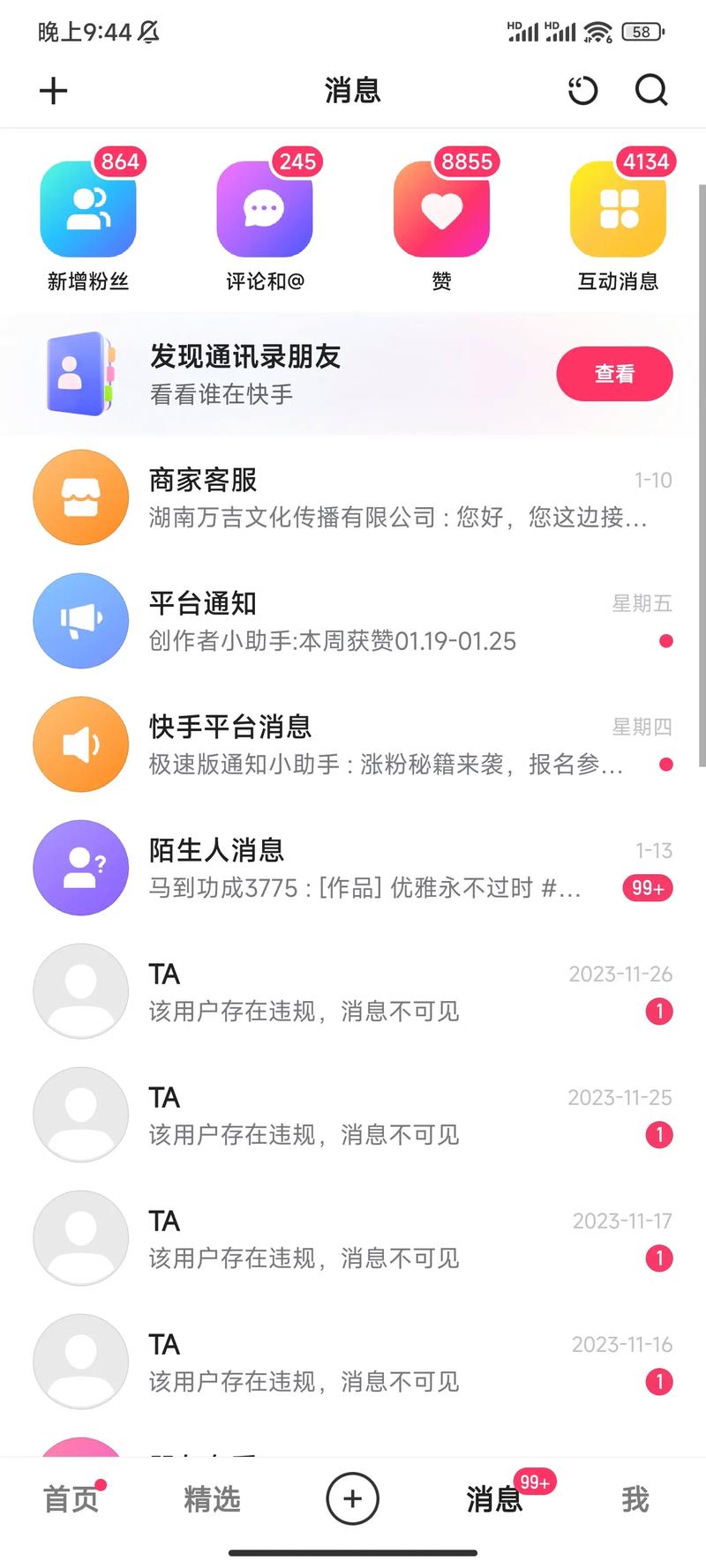The width and height of the screenshot is (706, 1568).
Task: Open message history via the clock icon
Action: click(x=582, y=91)
